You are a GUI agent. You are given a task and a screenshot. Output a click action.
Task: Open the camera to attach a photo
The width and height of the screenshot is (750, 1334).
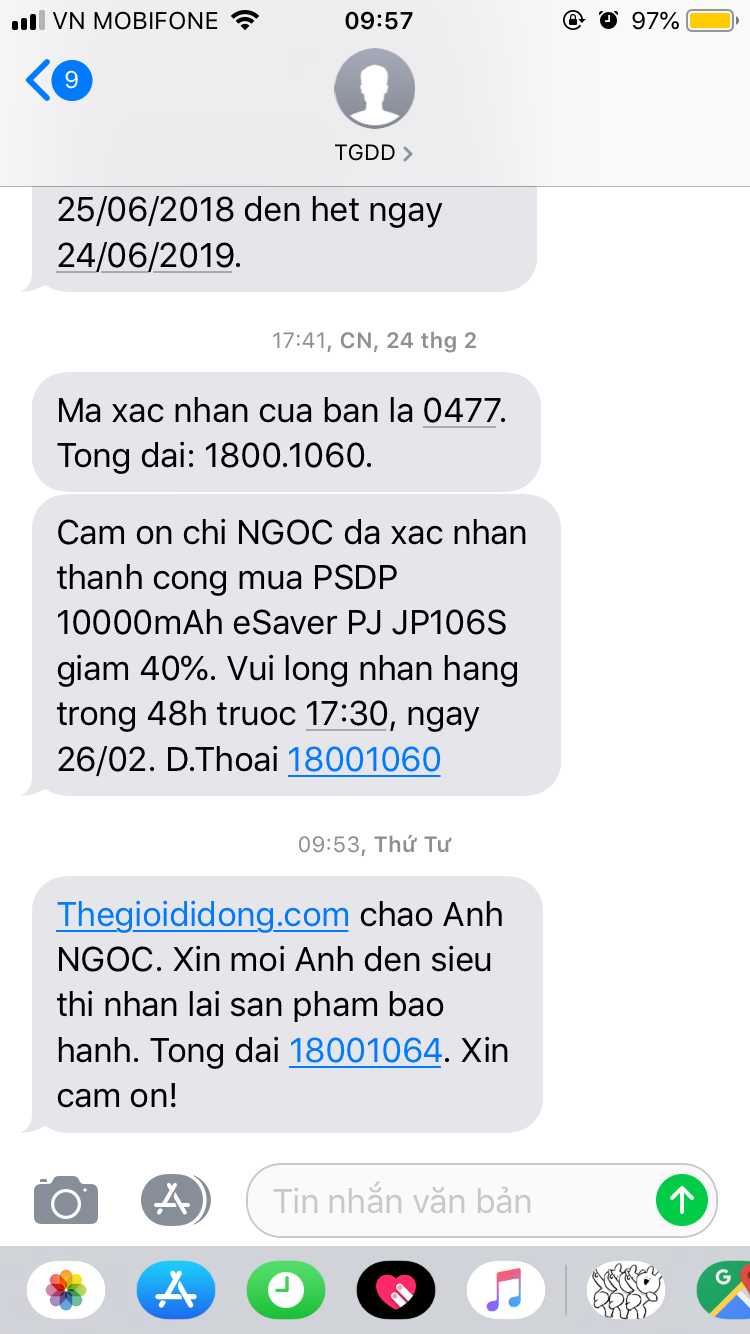[x=66, y=1200]
